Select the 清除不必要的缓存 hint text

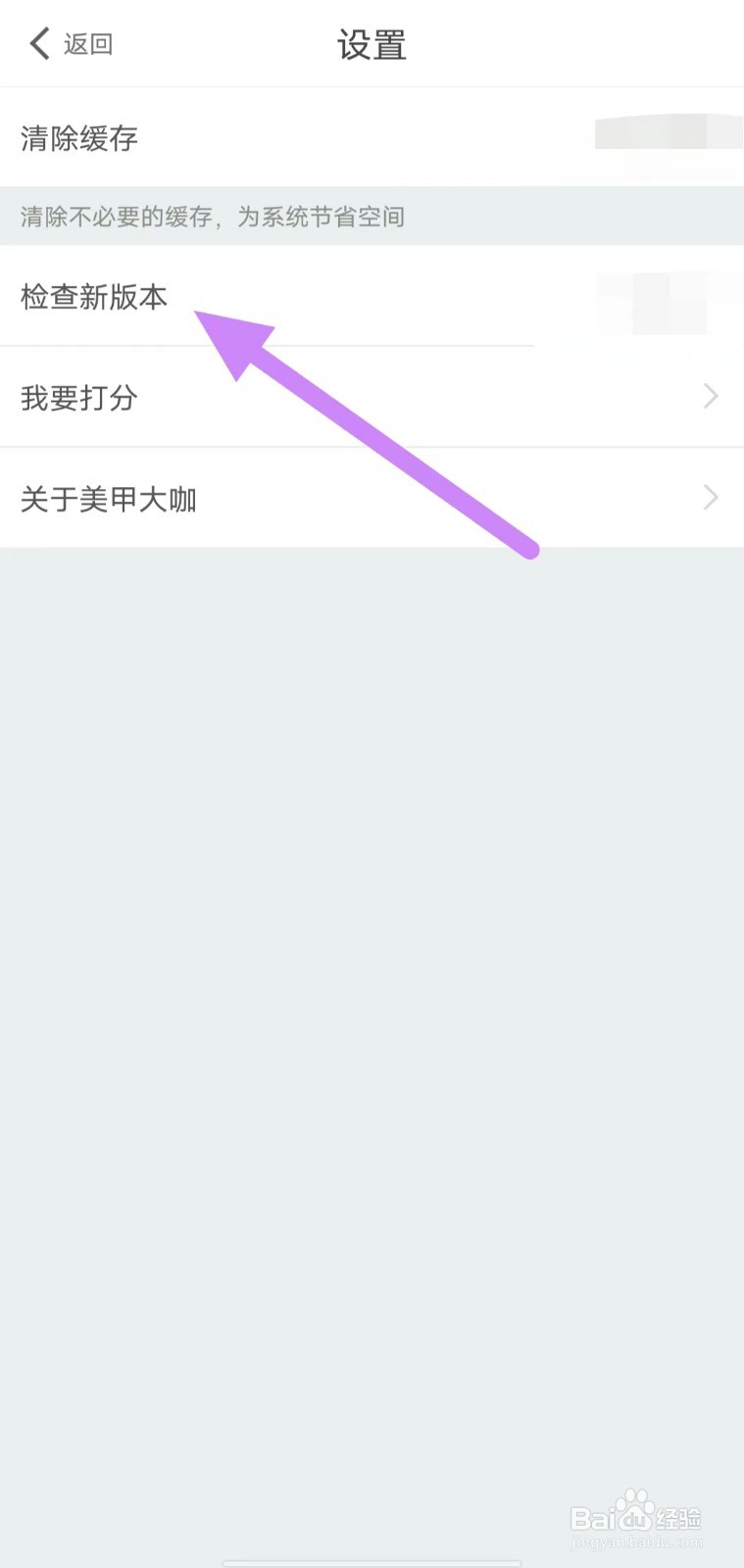[212, 217]
